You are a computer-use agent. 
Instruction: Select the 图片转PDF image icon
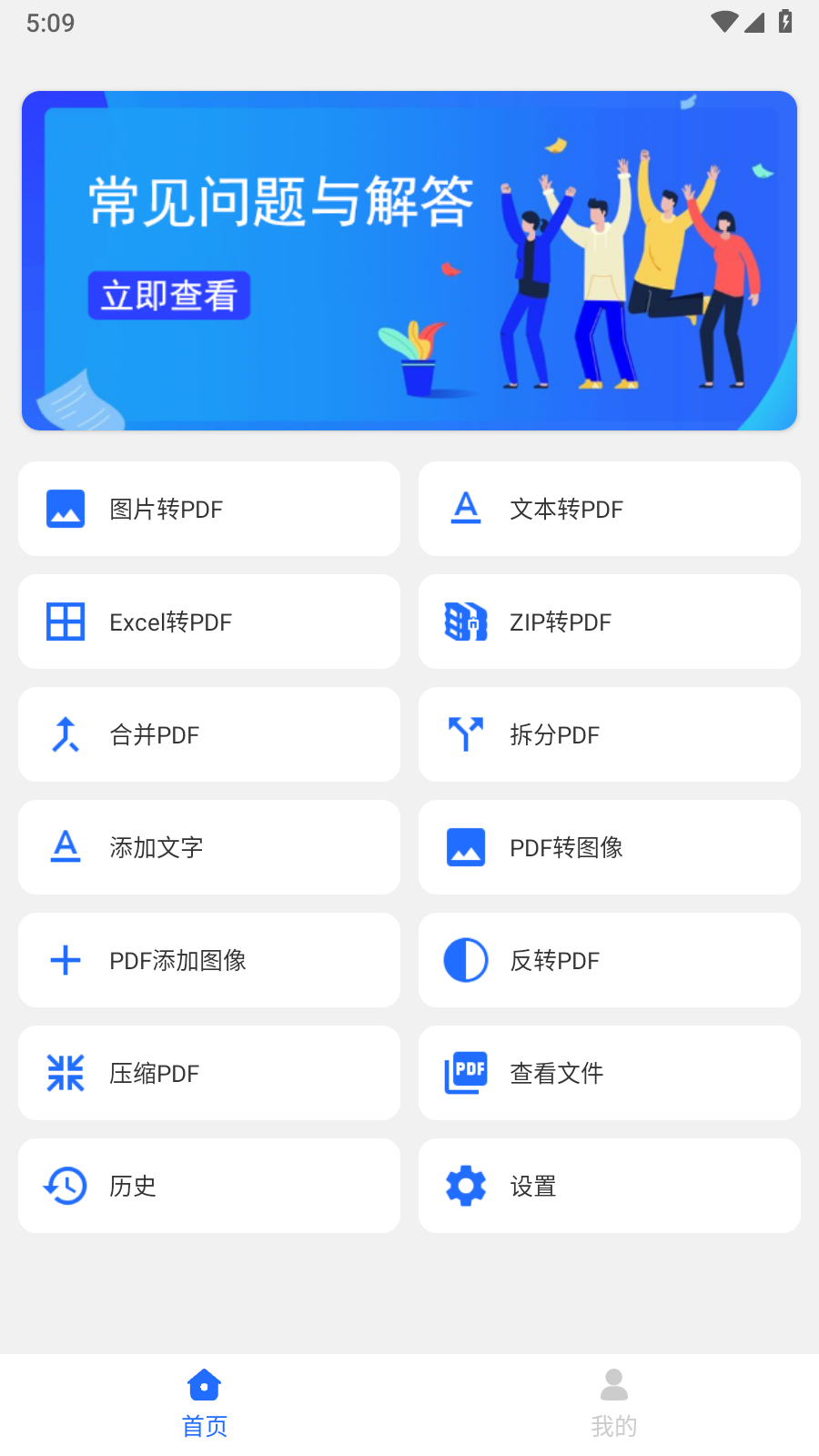point(65,509)
